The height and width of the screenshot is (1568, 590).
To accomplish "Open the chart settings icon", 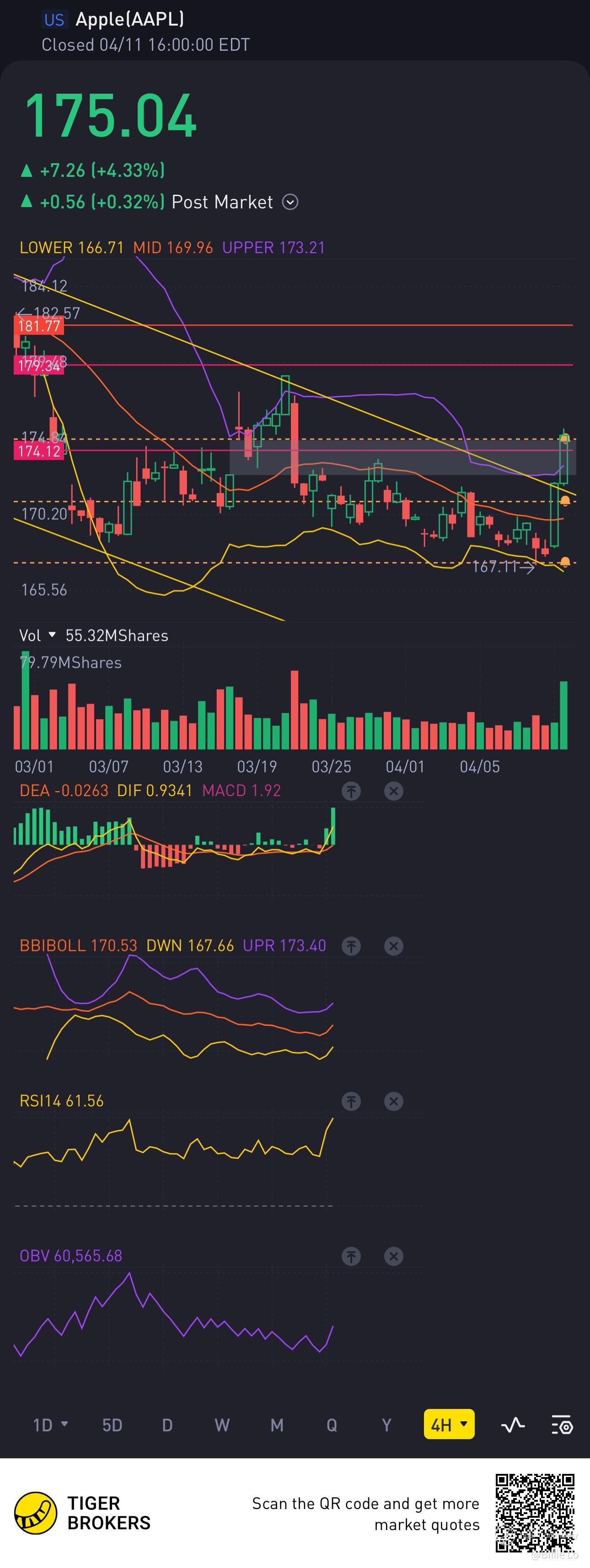I will coord(561,1425).
